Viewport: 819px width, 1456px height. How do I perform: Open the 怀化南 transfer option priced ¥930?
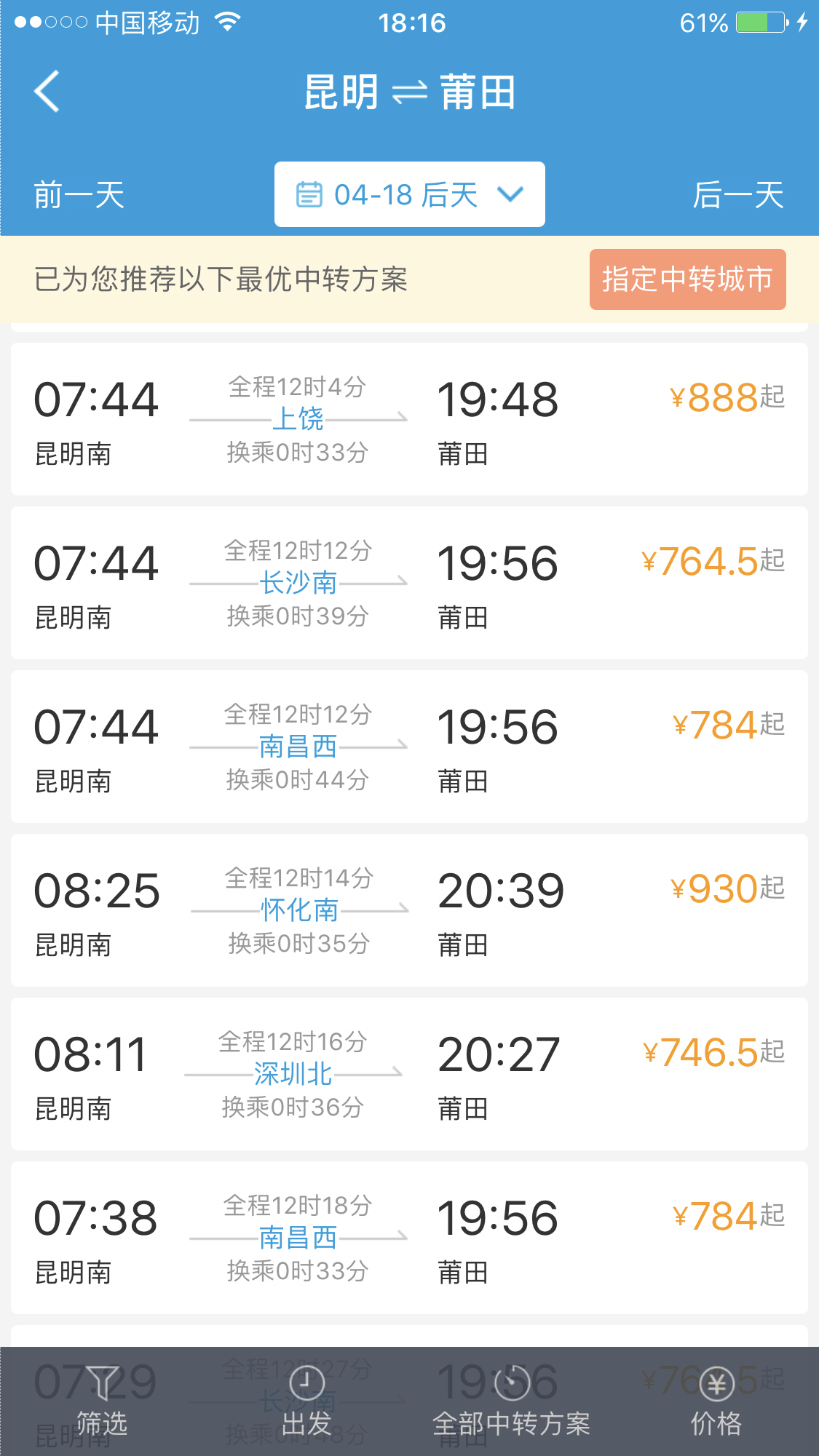click(x=409, y=910)
